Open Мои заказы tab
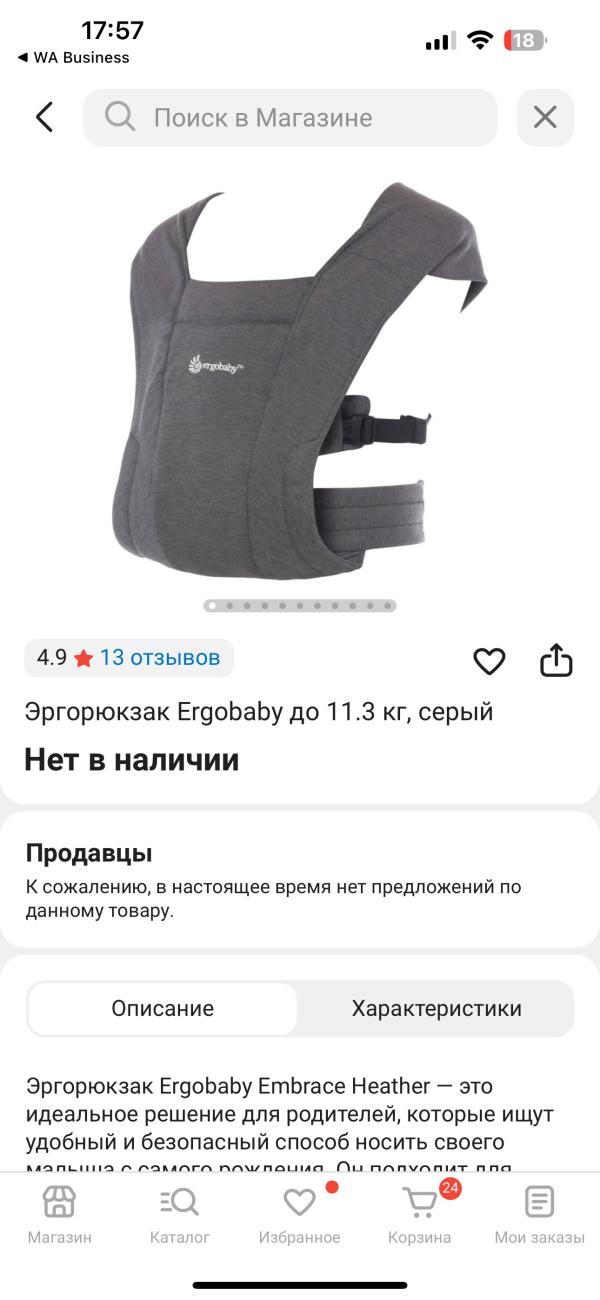Screen dimensions: 600x1300 point(539,1214)
